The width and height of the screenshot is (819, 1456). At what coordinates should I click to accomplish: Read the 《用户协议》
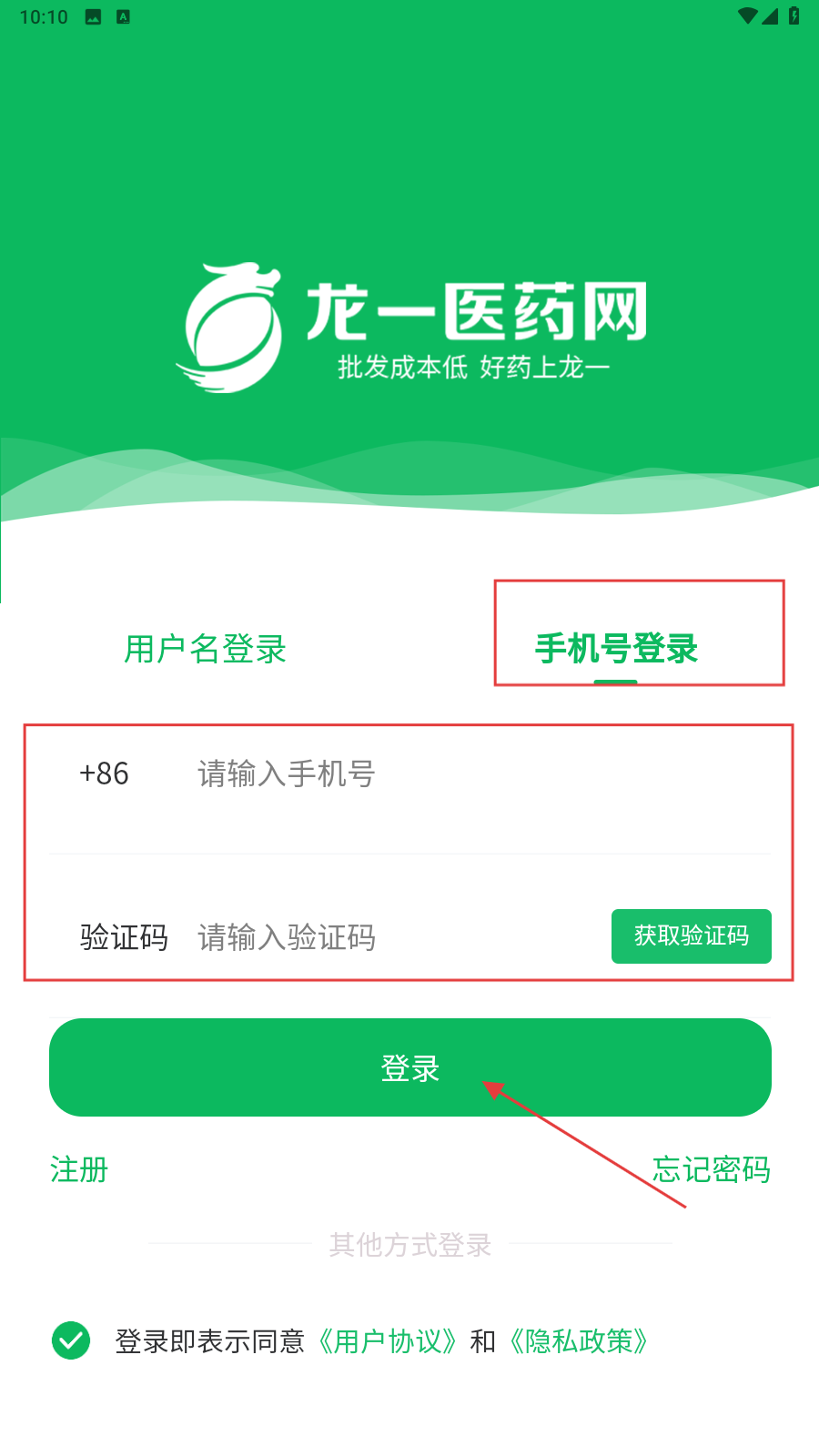(388, 1341)
